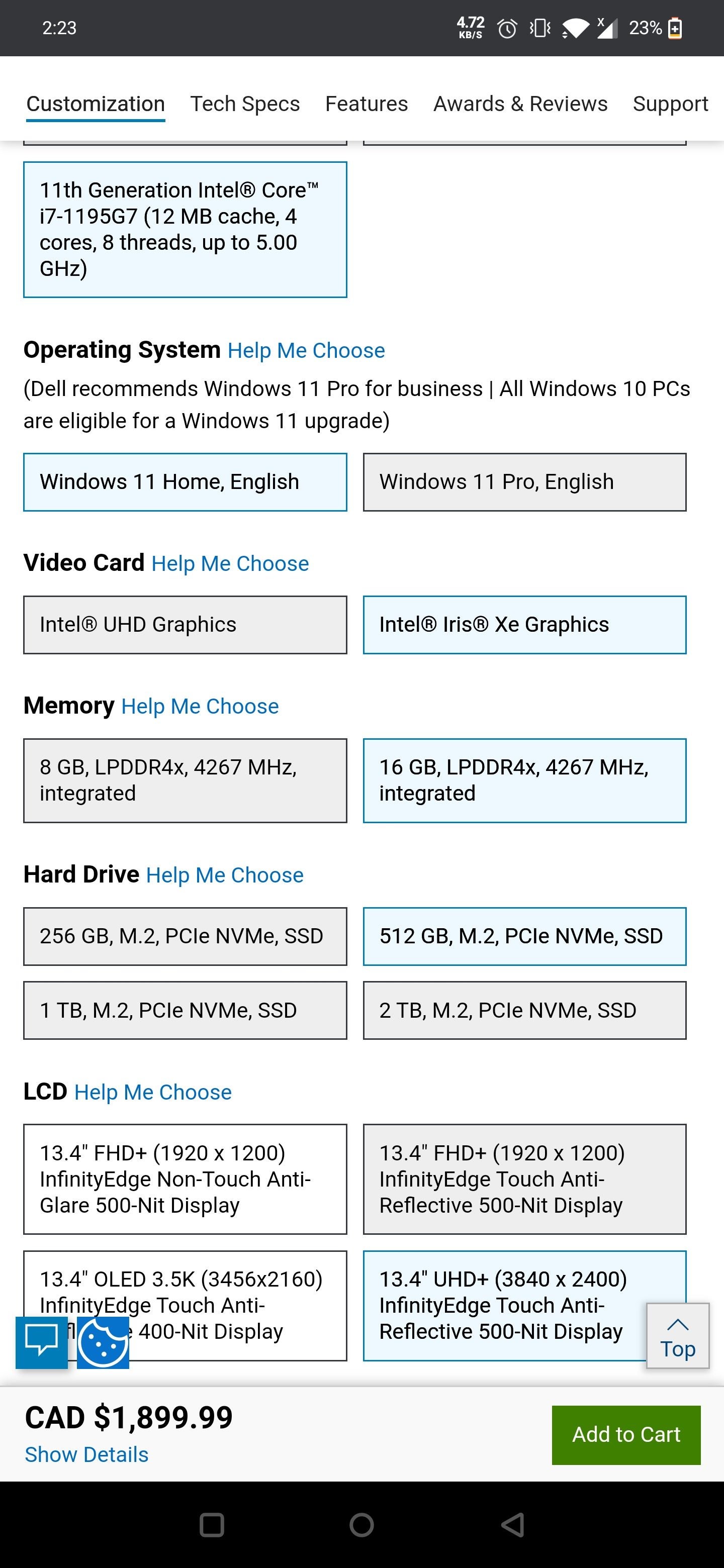
Task: Open Help Me Choose for Memory
Action: [x=200, y=706]
